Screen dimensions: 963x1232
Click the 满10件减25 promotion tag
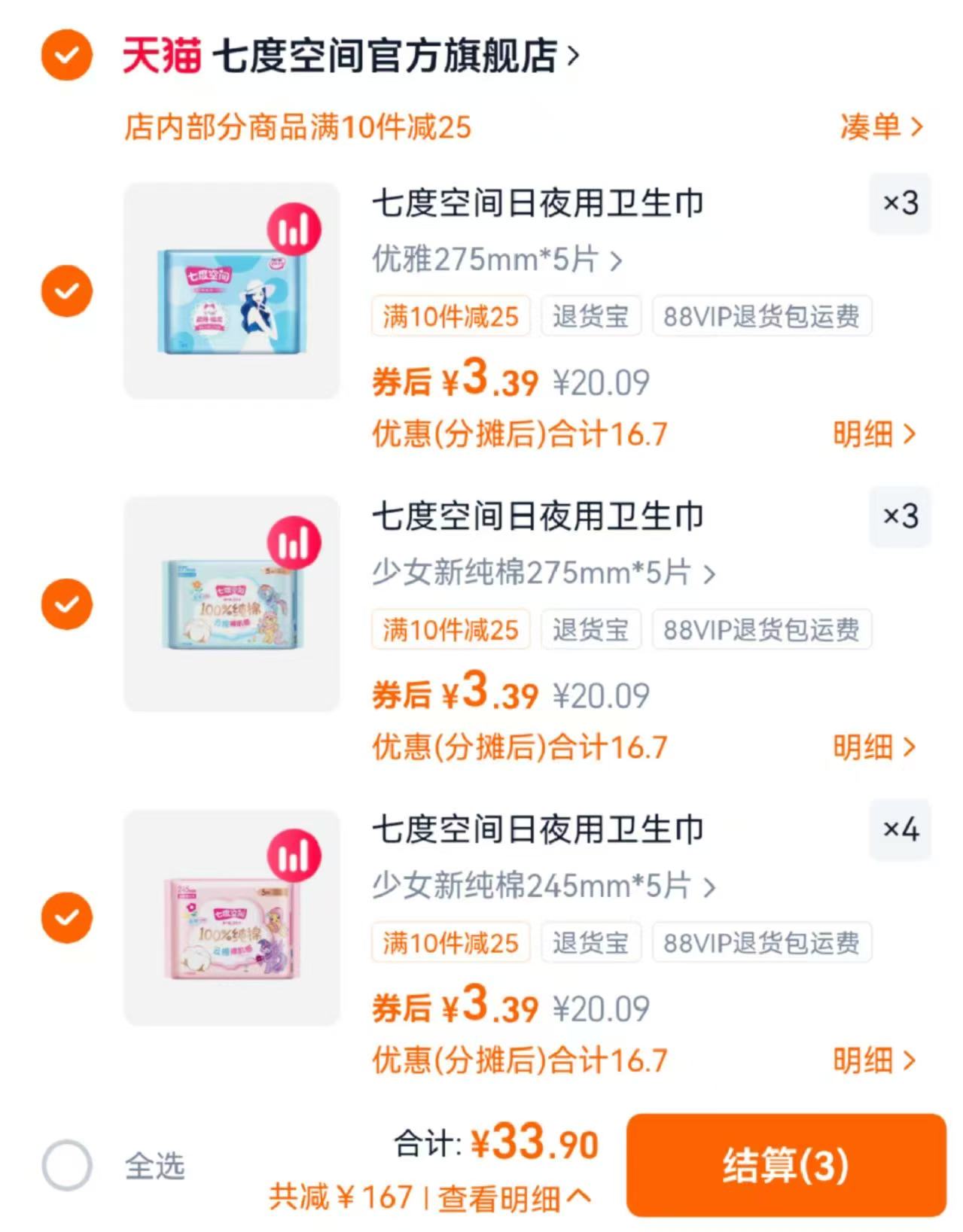point(450,317)
